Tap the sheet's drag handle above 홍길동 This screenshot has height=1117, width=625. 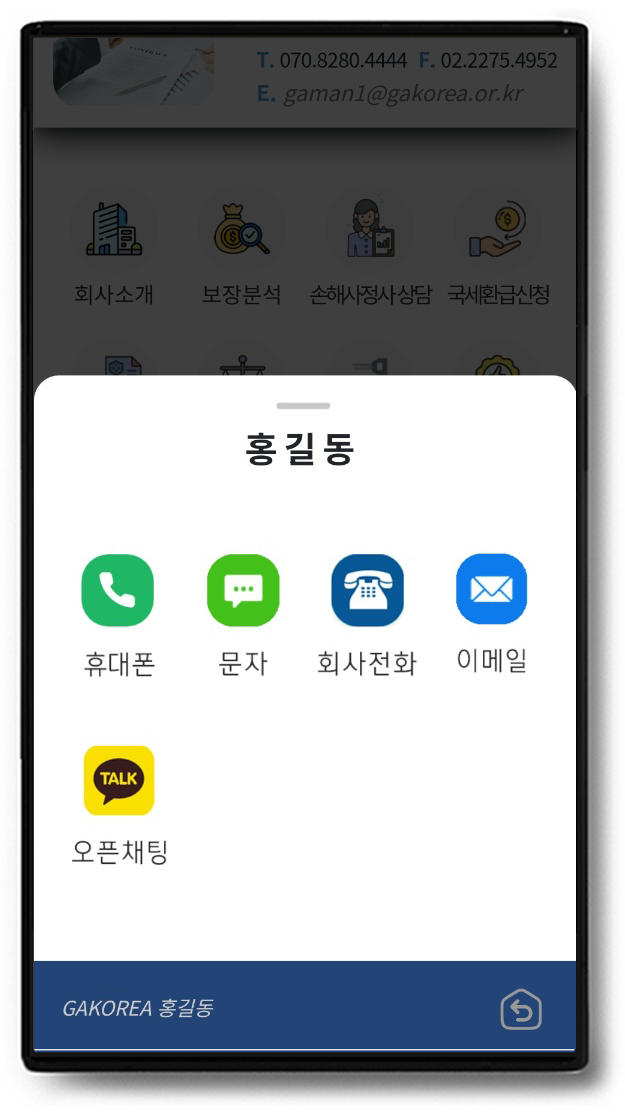(304, 406)
